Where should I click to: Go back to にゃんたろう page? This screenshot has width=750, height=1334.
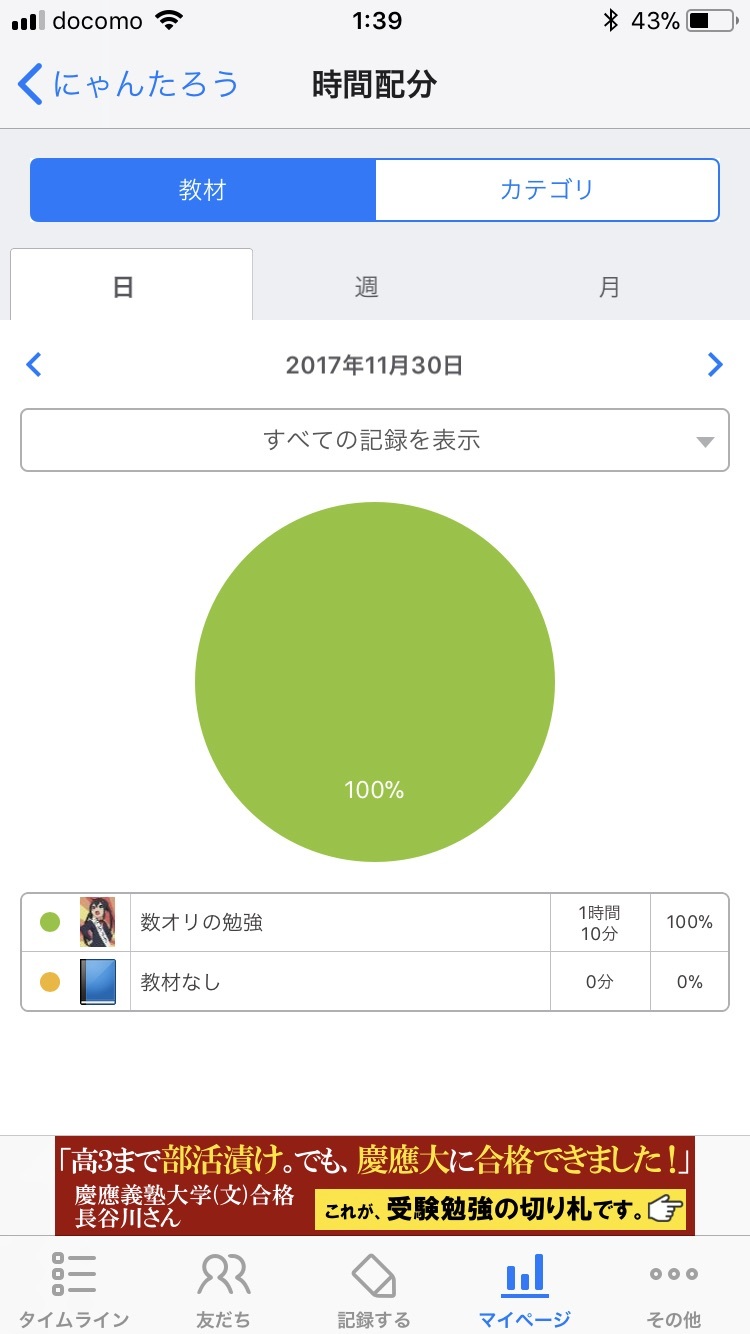129,84
